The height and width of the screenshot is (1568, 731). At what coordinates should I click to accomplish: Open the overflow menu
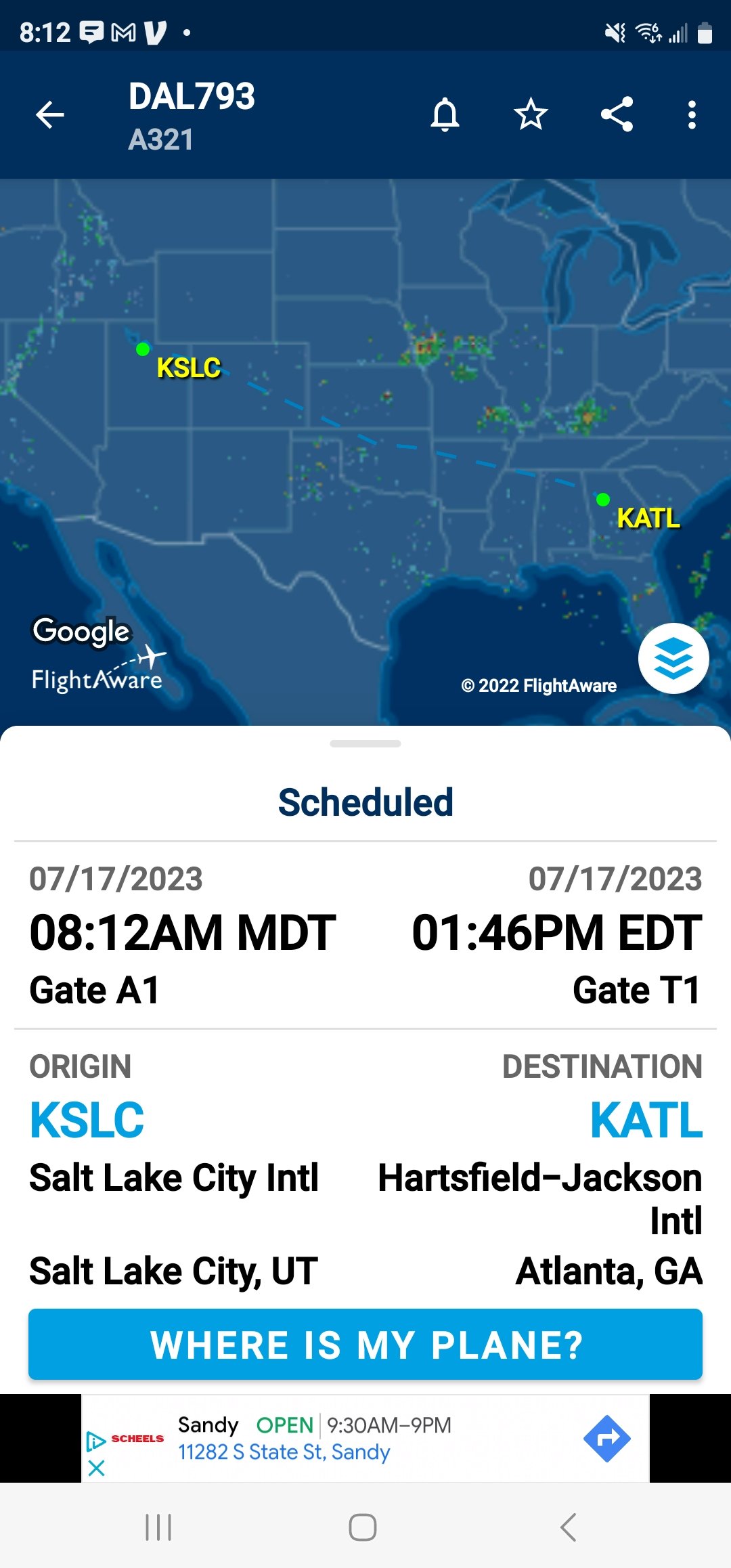coord(691,114)
